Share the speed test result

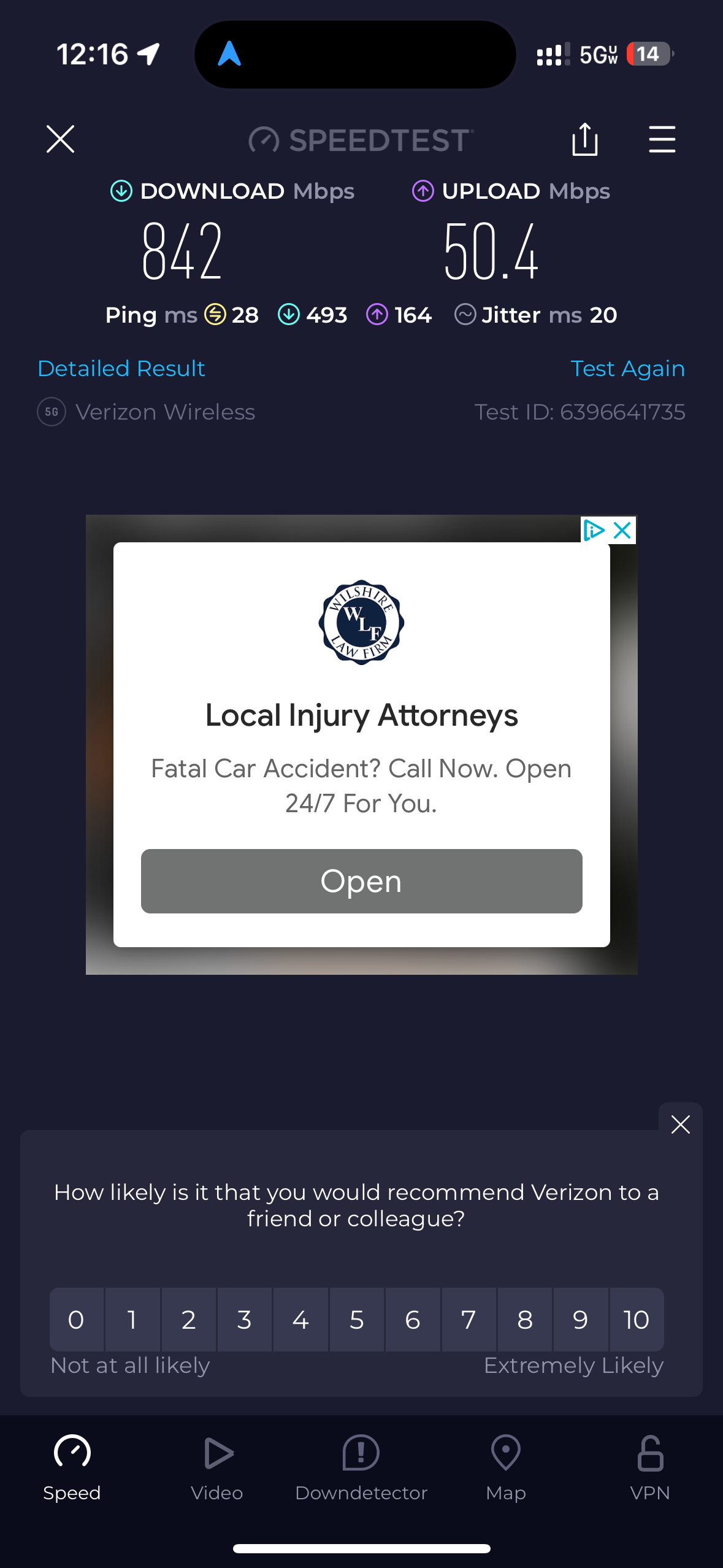pos(584,139)
